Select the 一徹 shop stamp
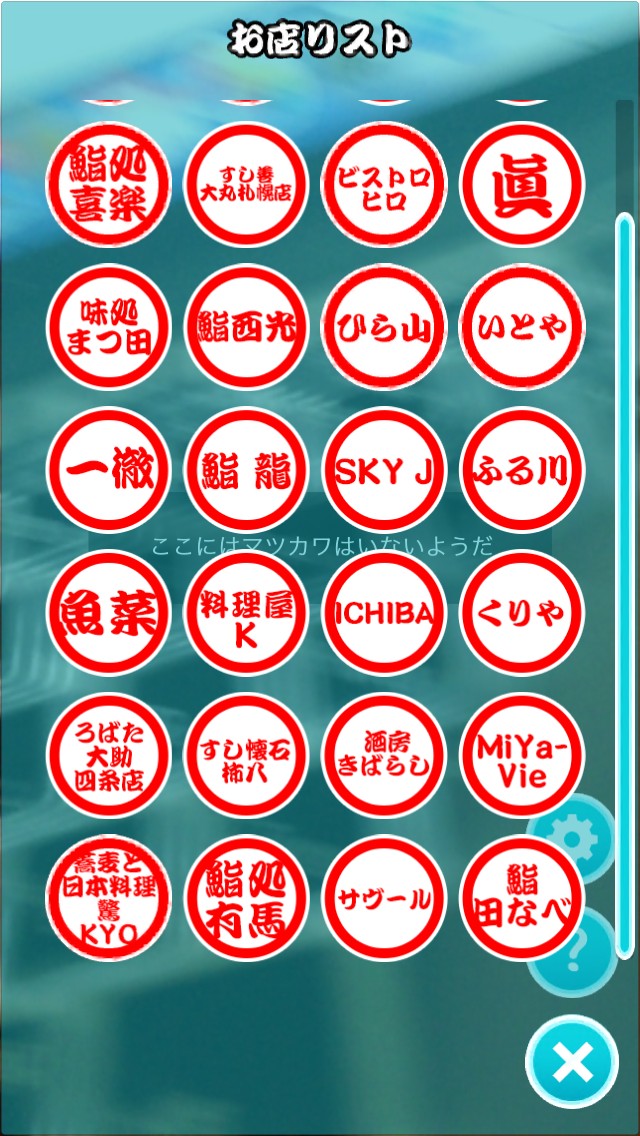Viewport: 640px width, 1136px height. [x=108, y=470]
